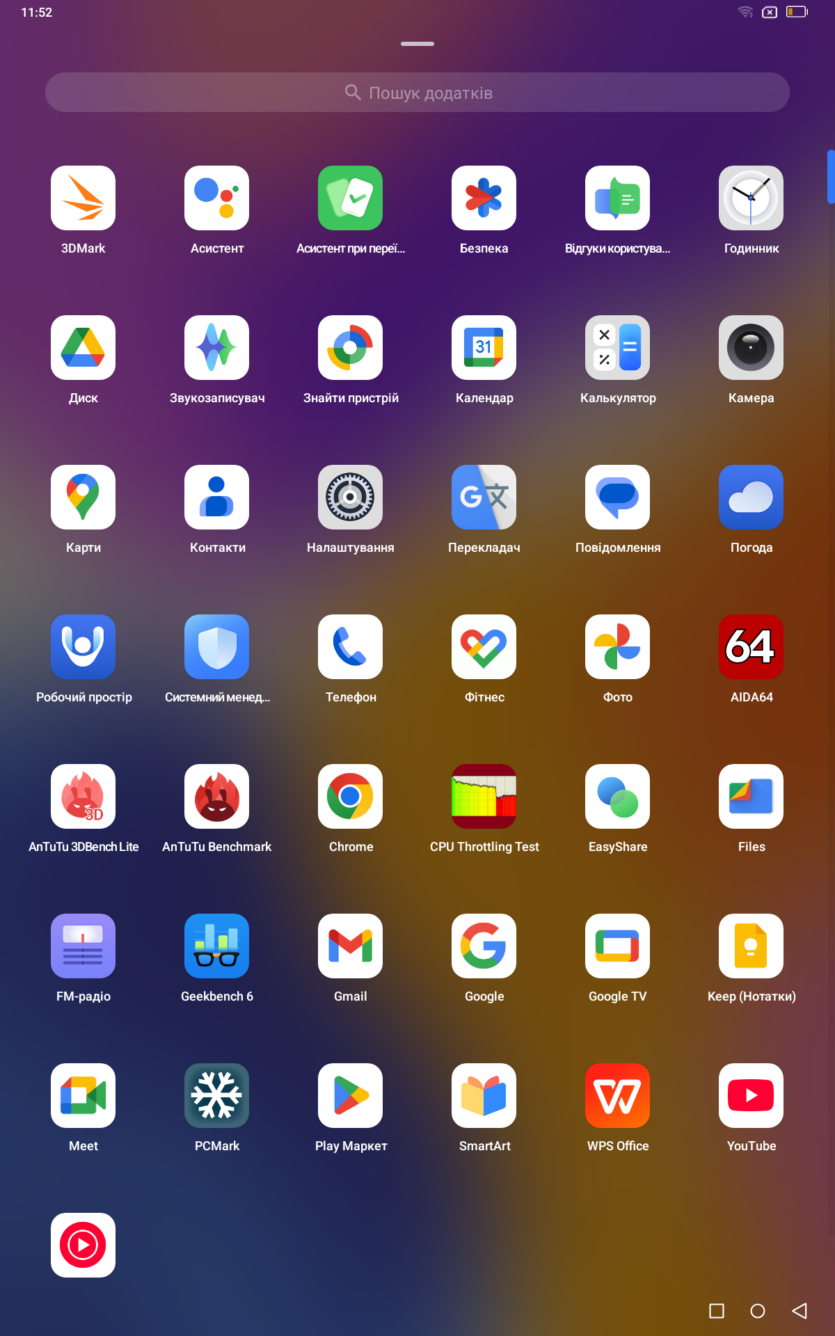Open the Телефон dialer
835x1336 pixels.
(x=350, y=647)
